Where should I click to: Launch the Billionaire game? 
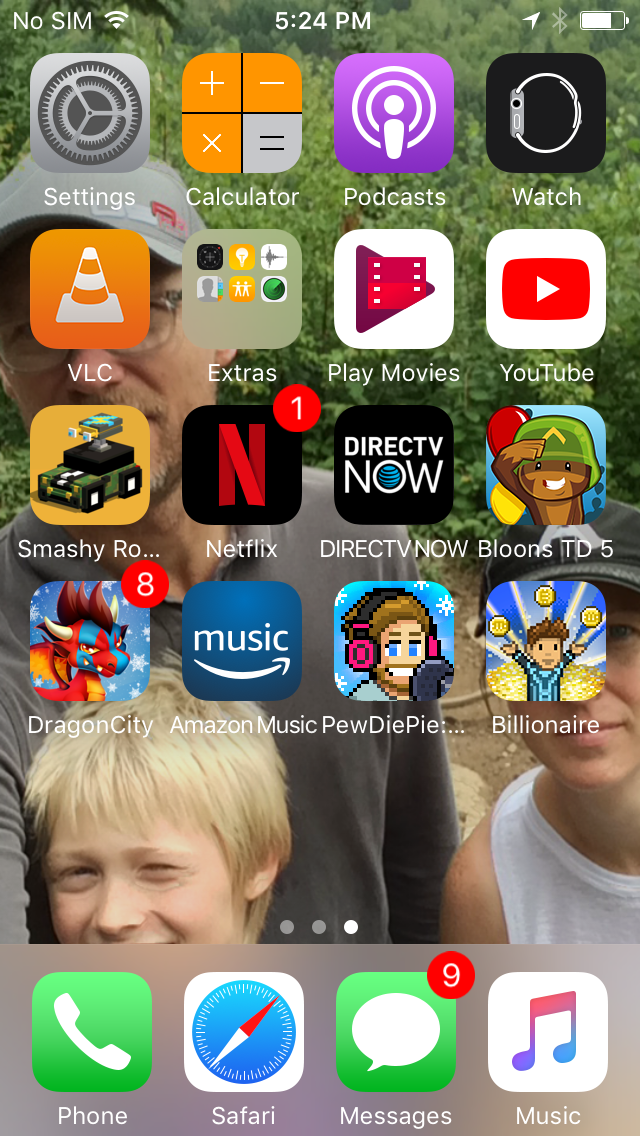(546, 641)
